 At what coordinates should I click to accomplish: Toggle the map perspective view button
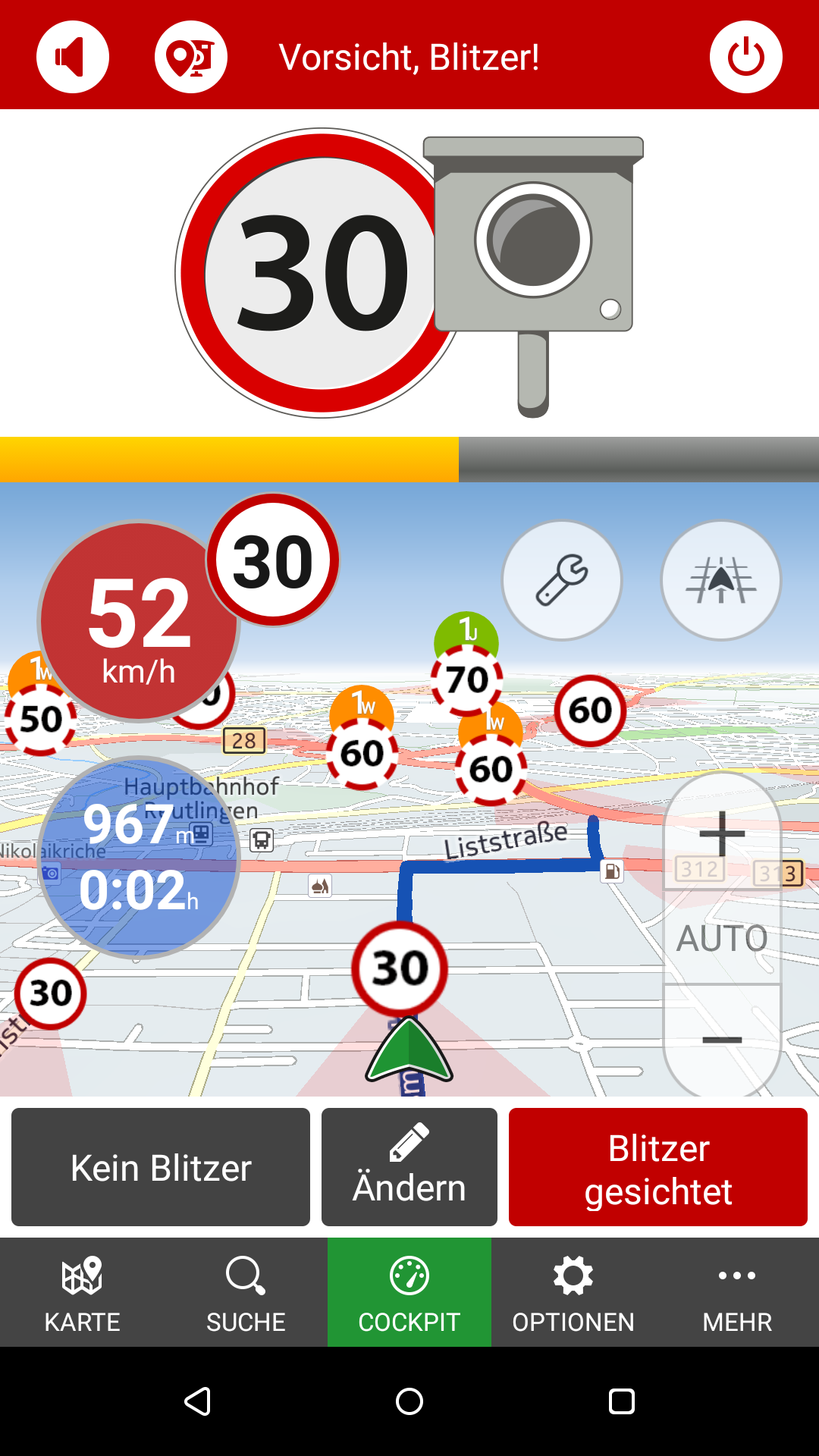(x=721, y=580)
